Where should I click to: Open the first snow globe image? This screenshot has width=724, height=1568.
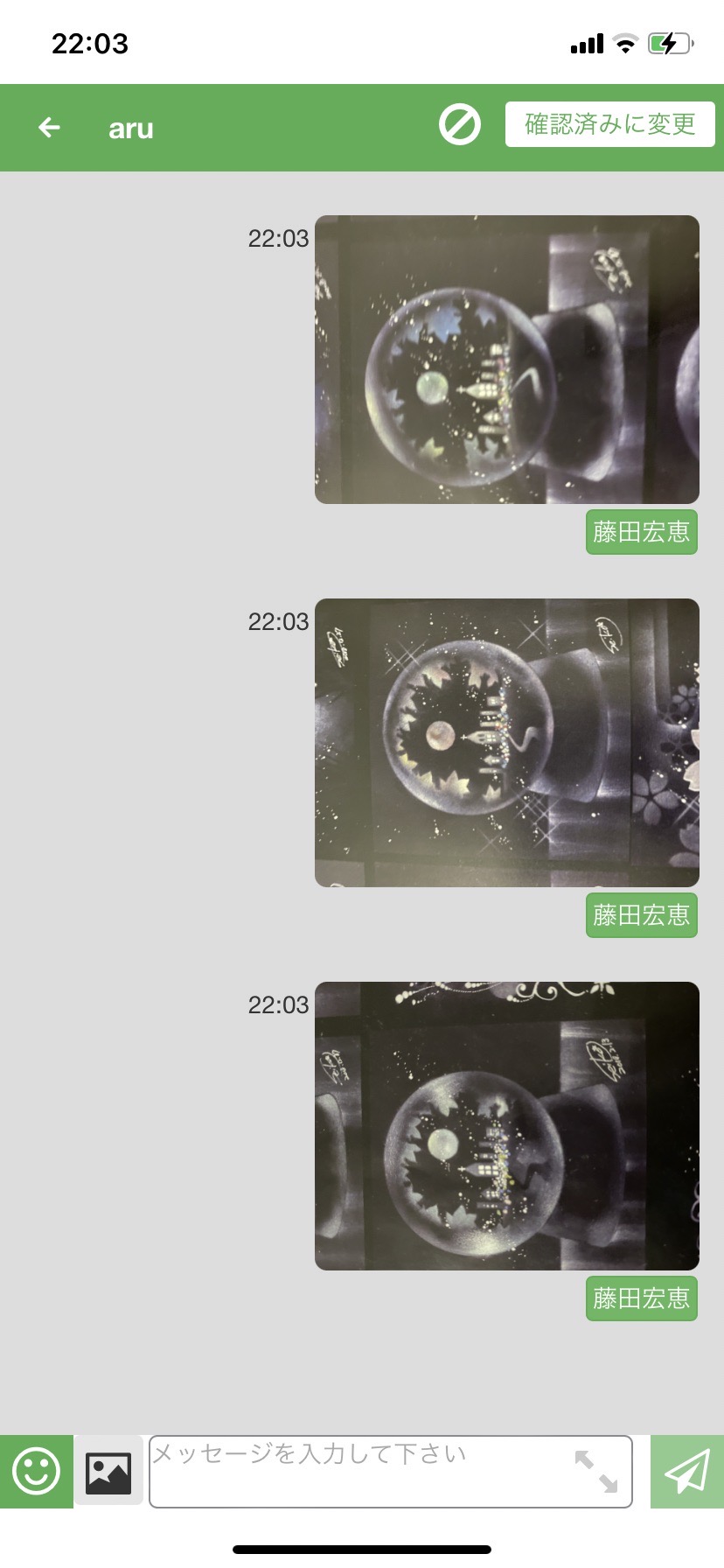pyautogui.click(x=507, y=360)
